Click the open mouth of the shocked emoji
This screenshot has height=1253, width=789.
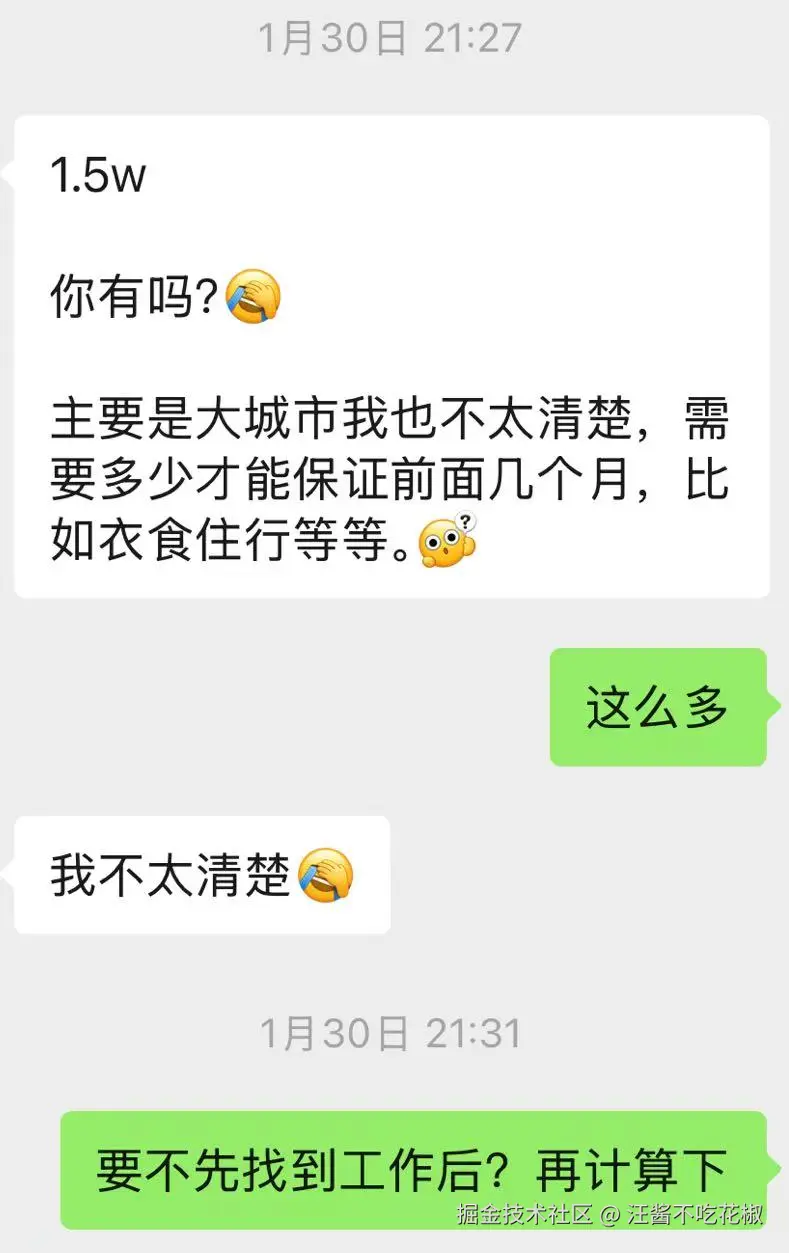click(x=448, y=550)
